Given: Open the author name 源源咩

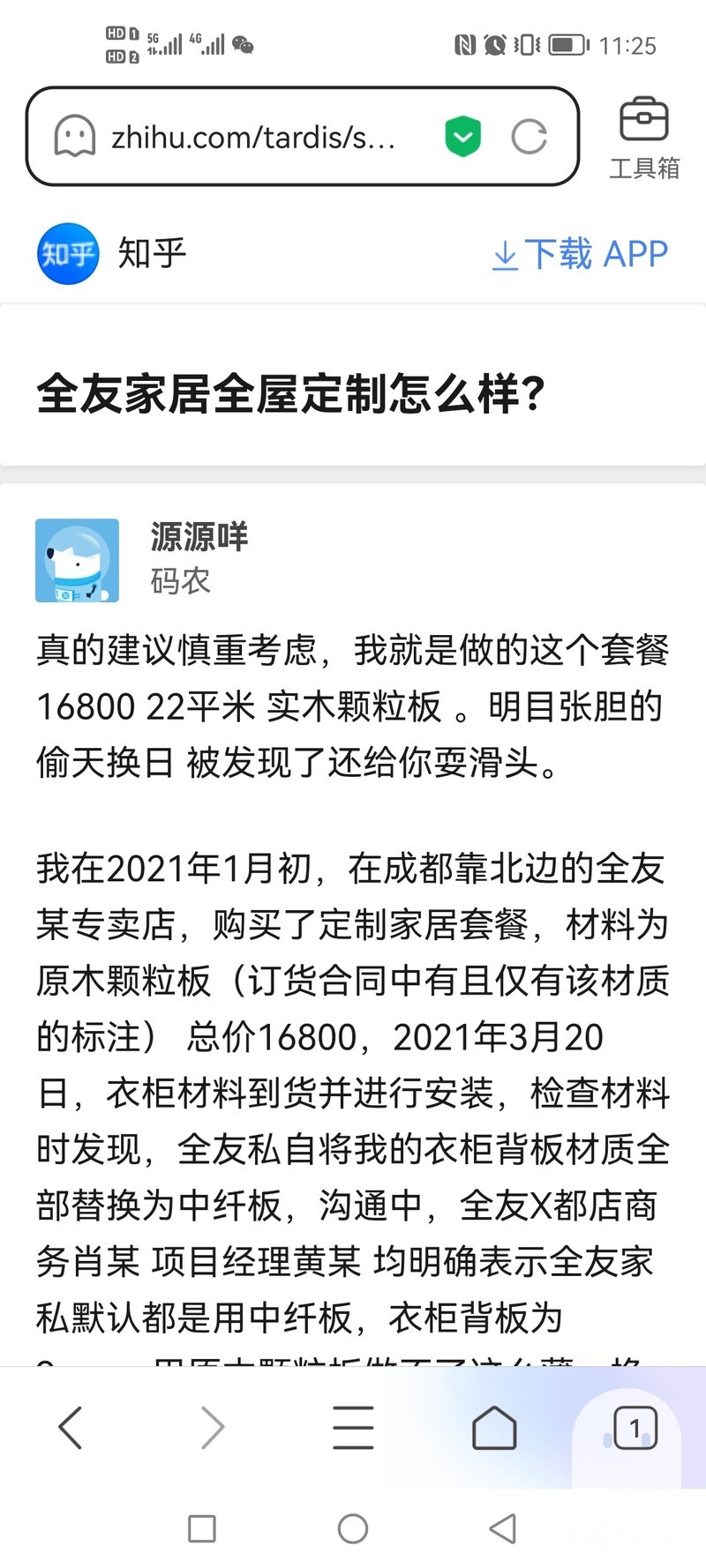Looking at the screenshot, I should coord(199,536).
